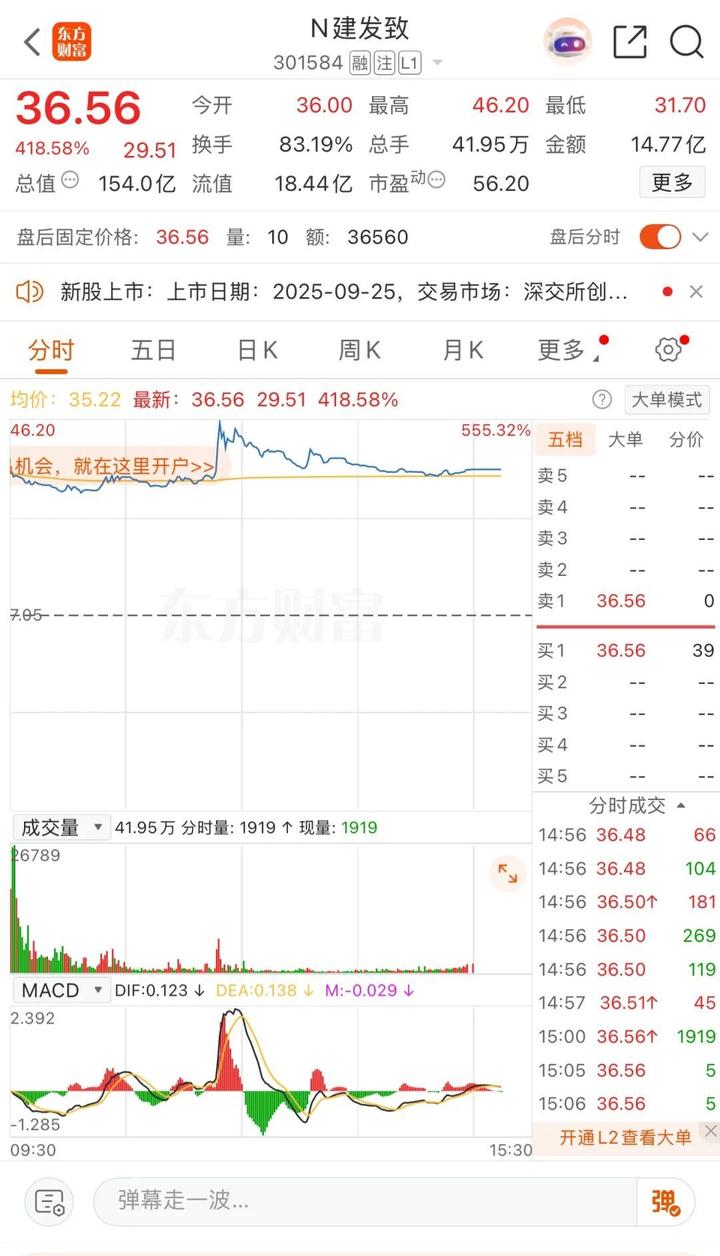Viewport: 720px width, 1256px height.
Task: Switch to the 周K chart tab
Action: pyautogui.click(x=359, y=350)
